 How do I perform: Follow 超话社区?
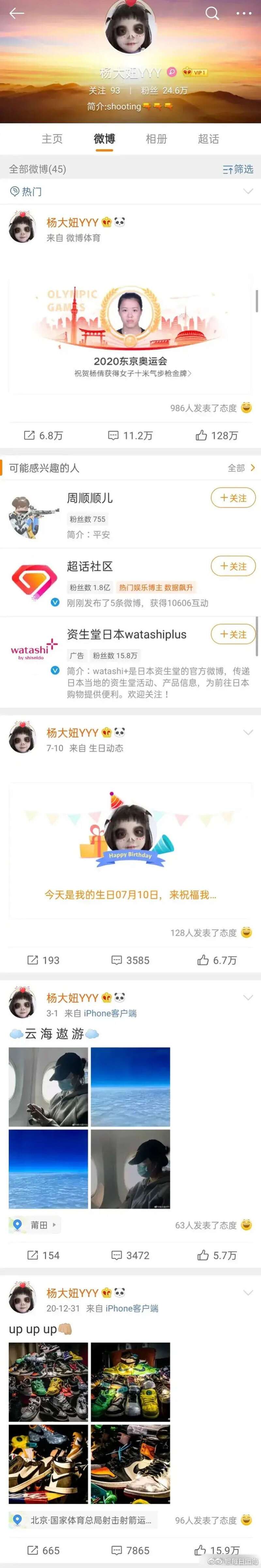[x=233, y=566]
